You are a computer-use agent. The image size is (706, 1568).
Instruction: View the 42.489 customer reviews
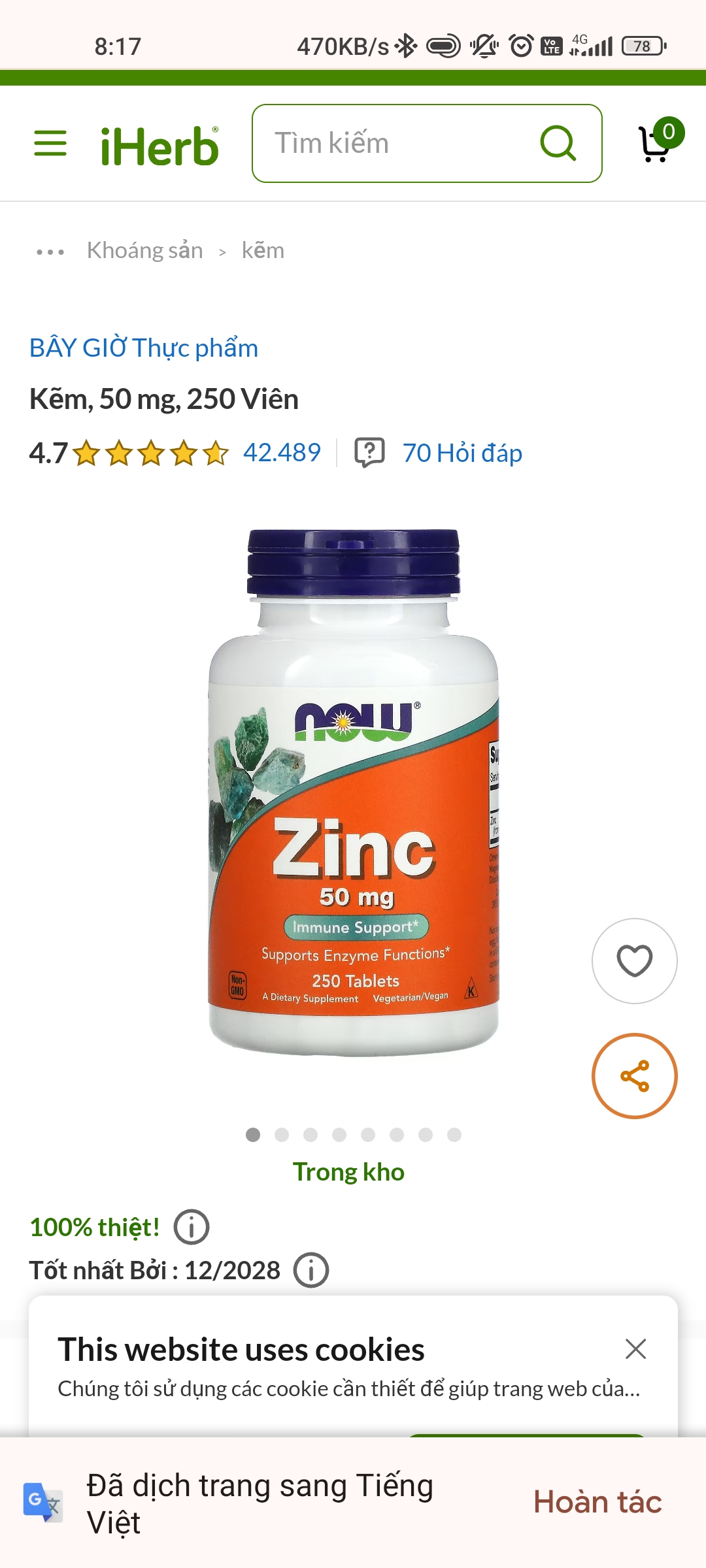(282, 453)
